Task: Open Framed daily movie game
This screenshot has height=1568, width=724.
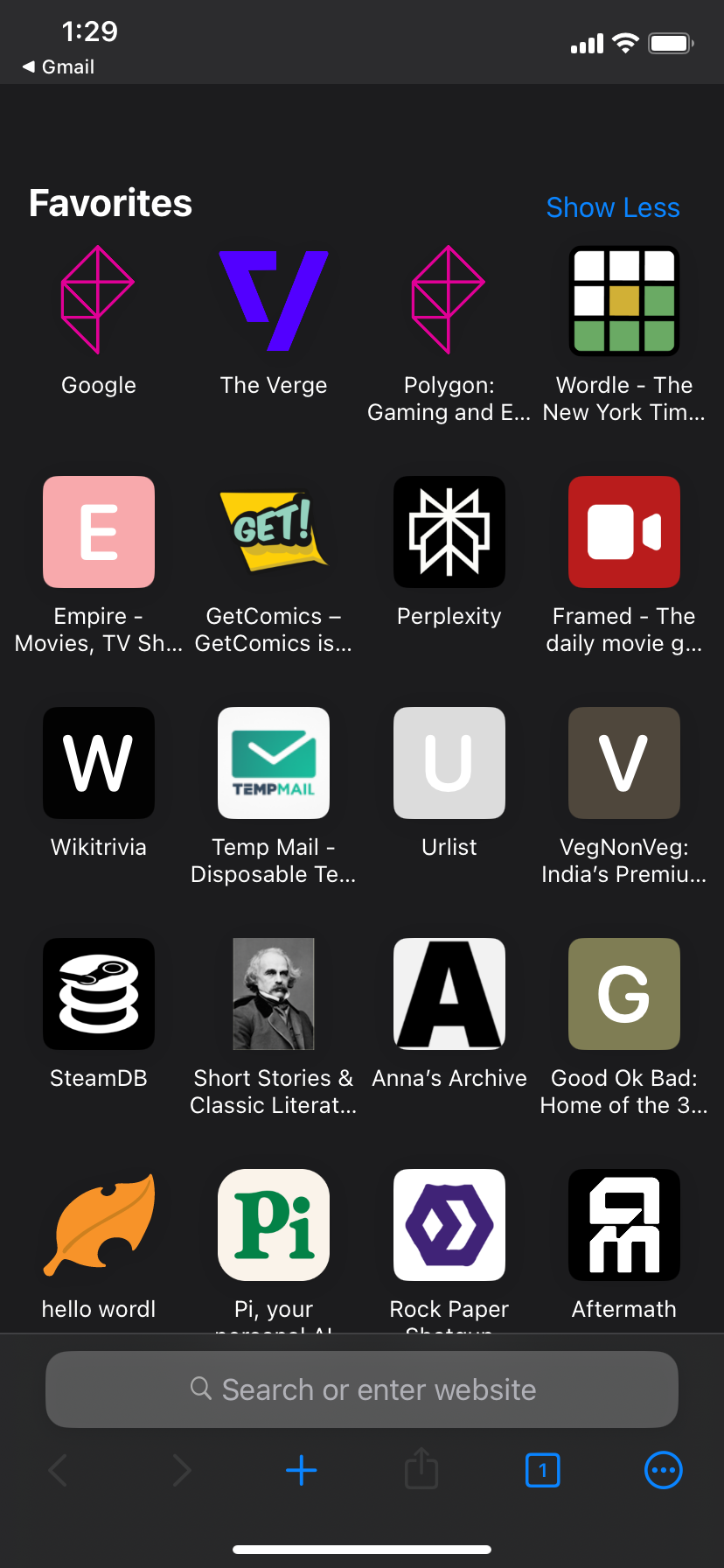Action: [x=623, y=532]
